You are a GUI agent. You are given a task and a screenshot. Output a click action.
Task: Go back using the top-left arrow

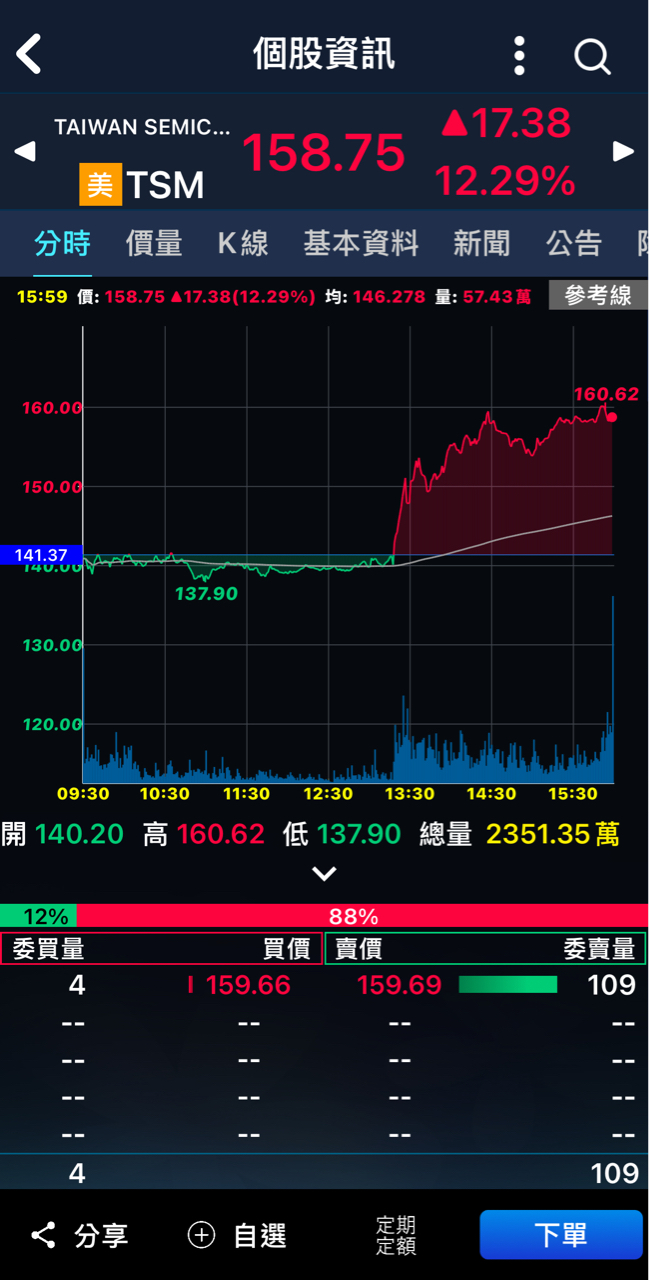click(29, 54)
